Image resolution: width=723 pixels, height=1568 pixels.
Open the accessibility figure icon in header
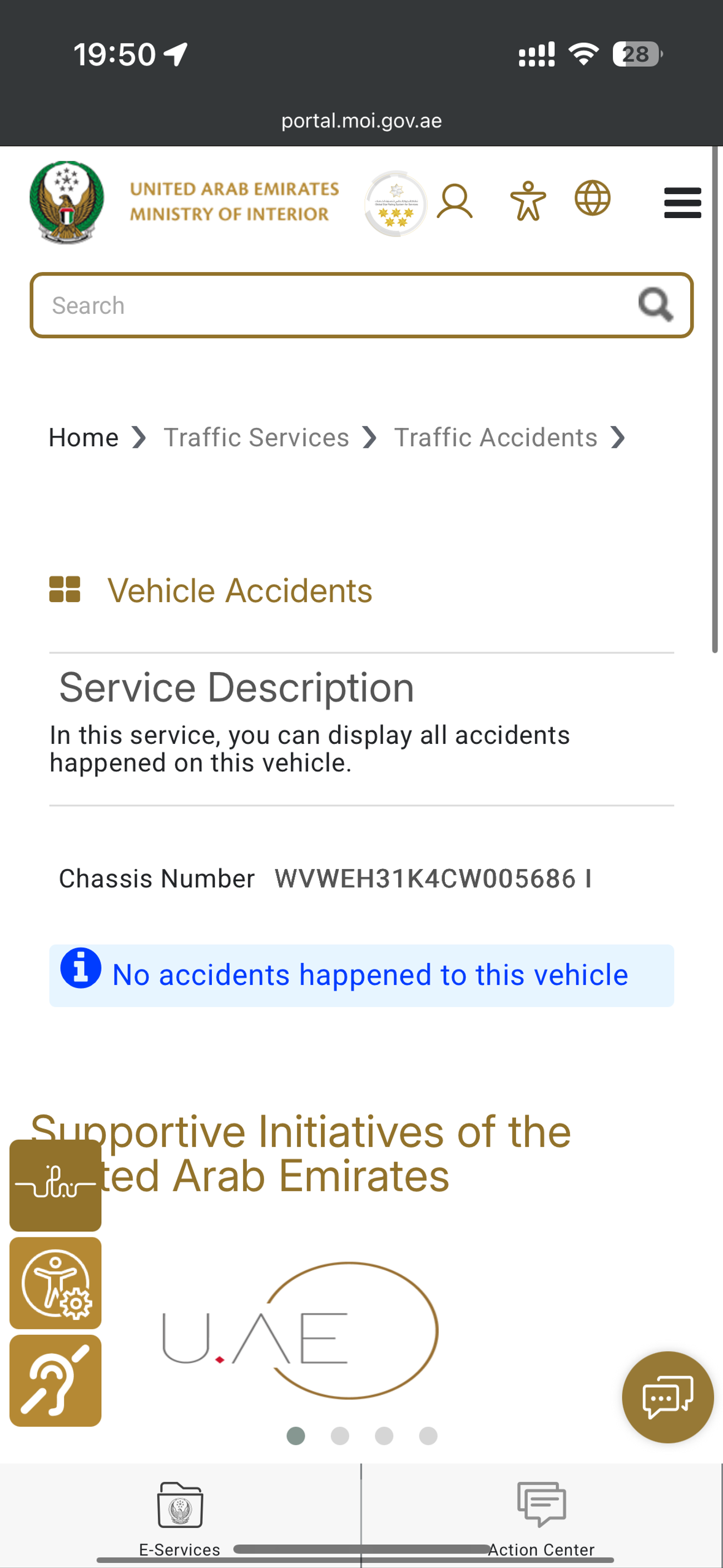528,201
